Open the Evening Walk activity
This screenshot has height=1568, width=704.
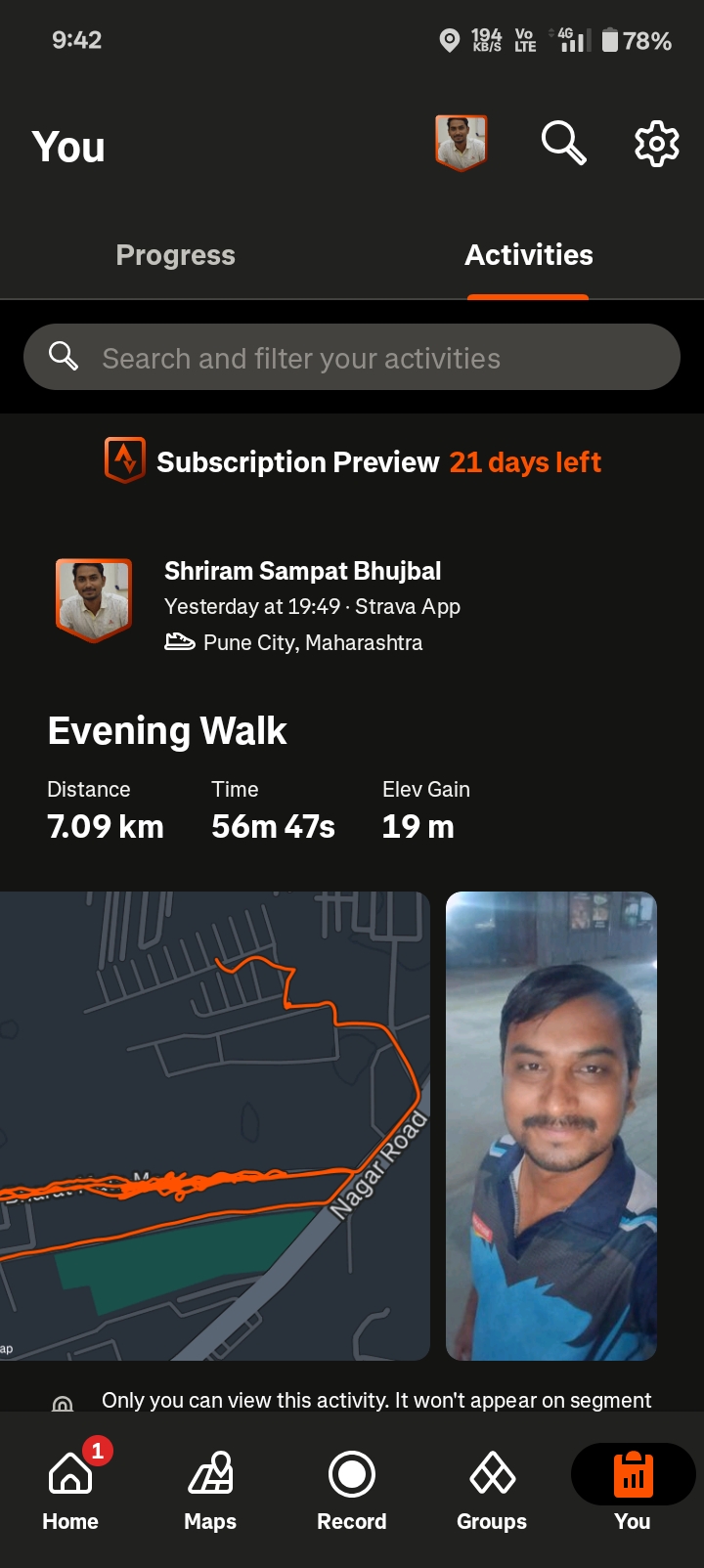point(167,731)
